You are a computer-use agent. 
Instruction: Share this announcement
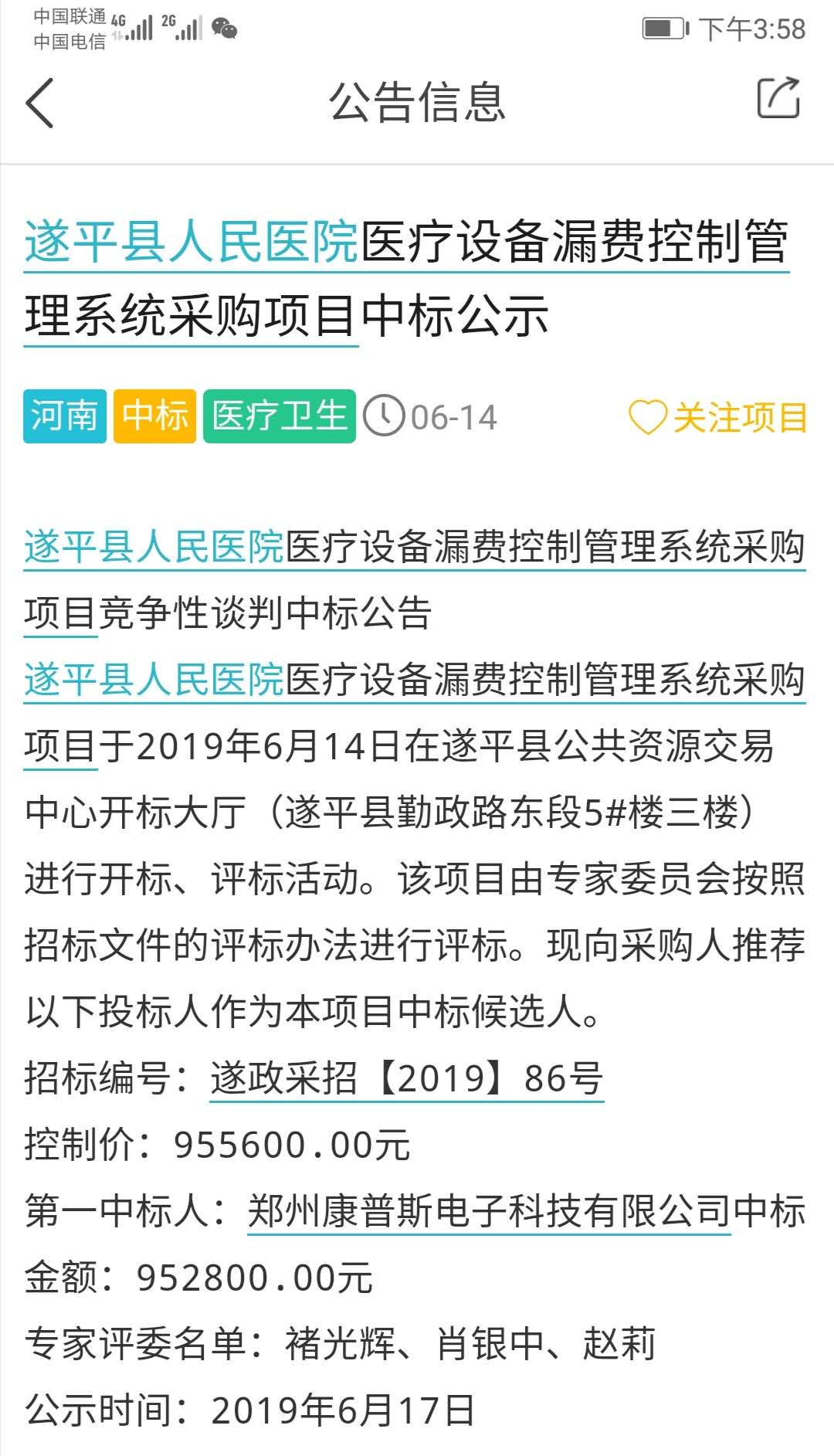click(778, 99)
